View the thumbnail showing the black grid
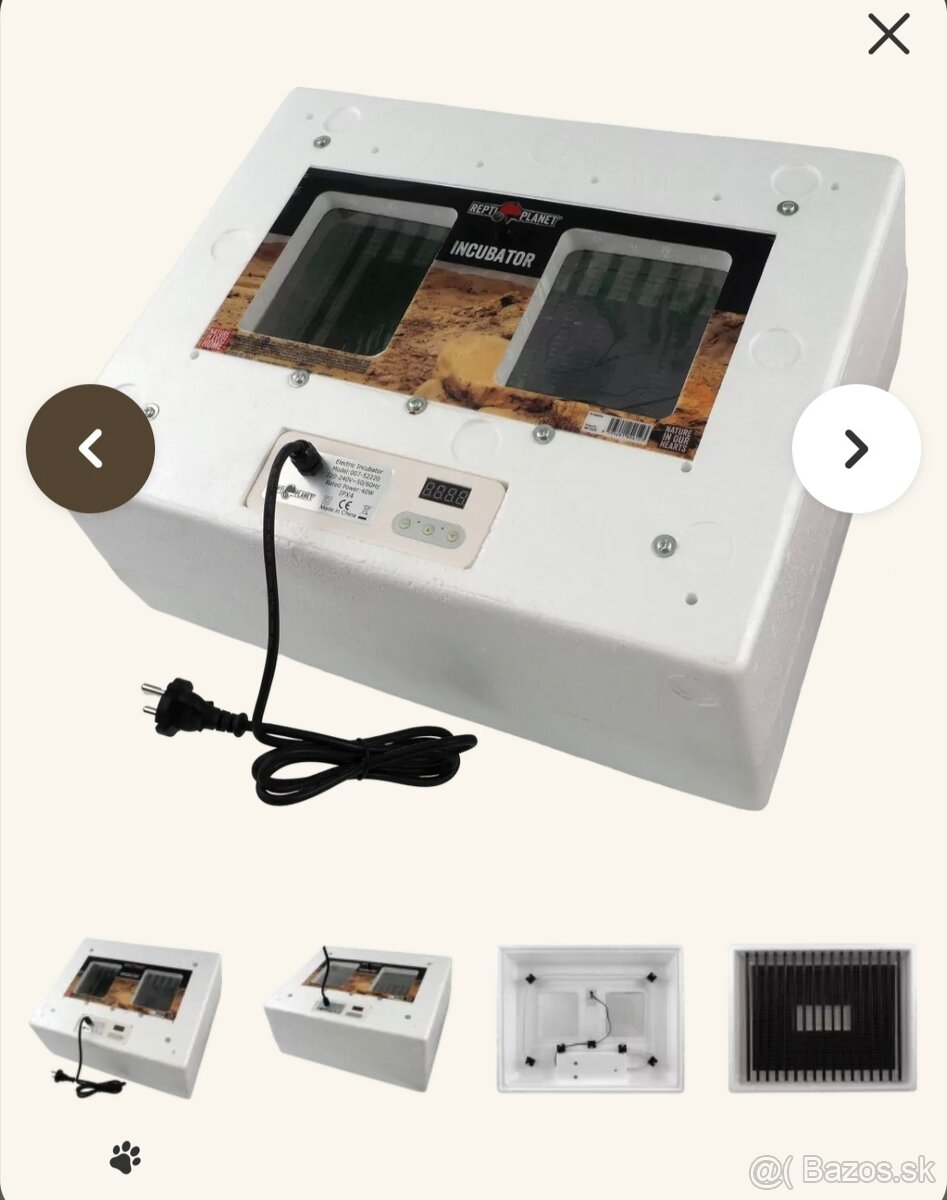This screenshot has height=1200, width=947. click(x=822, y=1018)
